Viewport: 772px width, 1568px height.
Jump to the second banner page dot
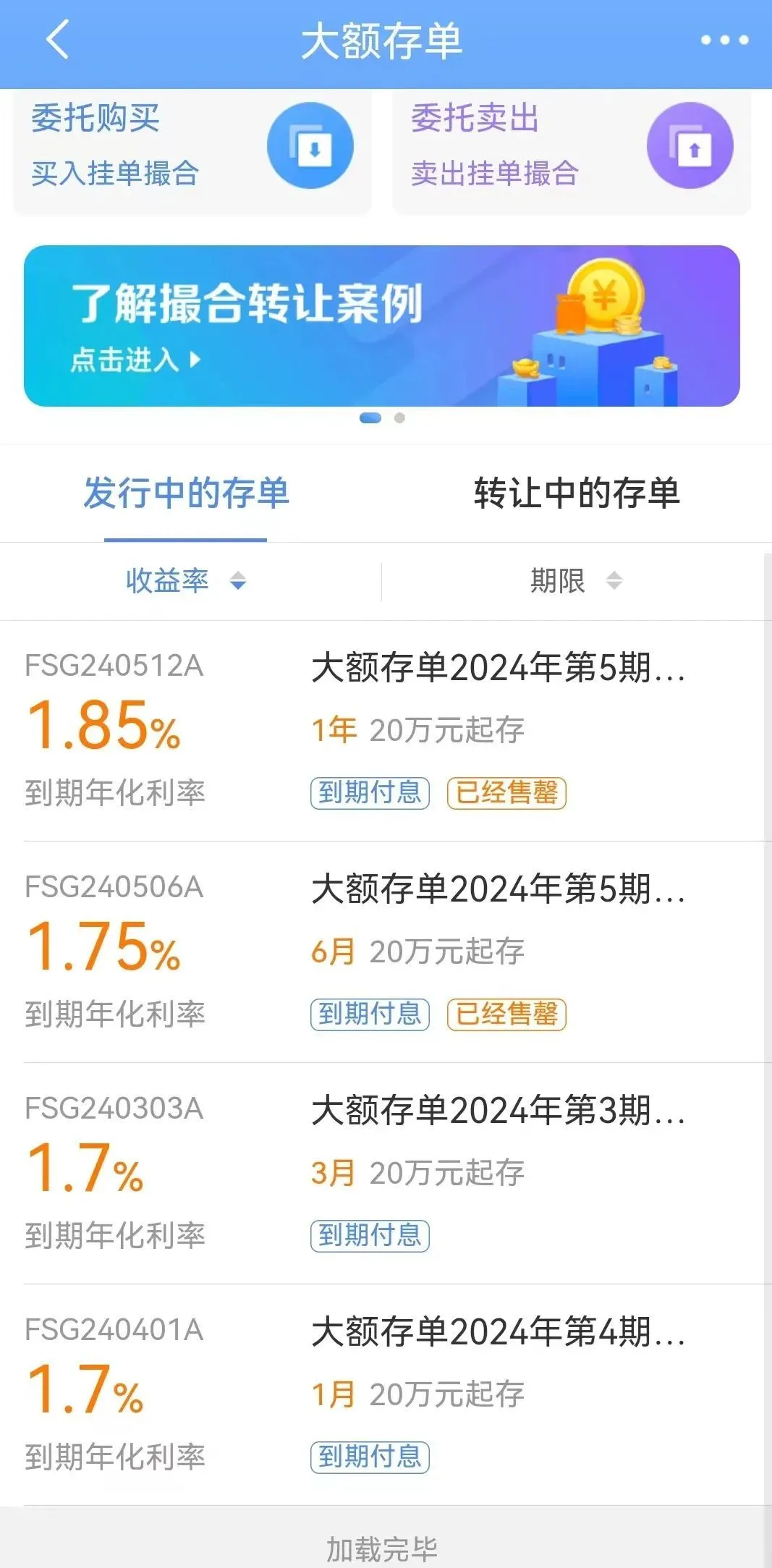pos(399,418)
